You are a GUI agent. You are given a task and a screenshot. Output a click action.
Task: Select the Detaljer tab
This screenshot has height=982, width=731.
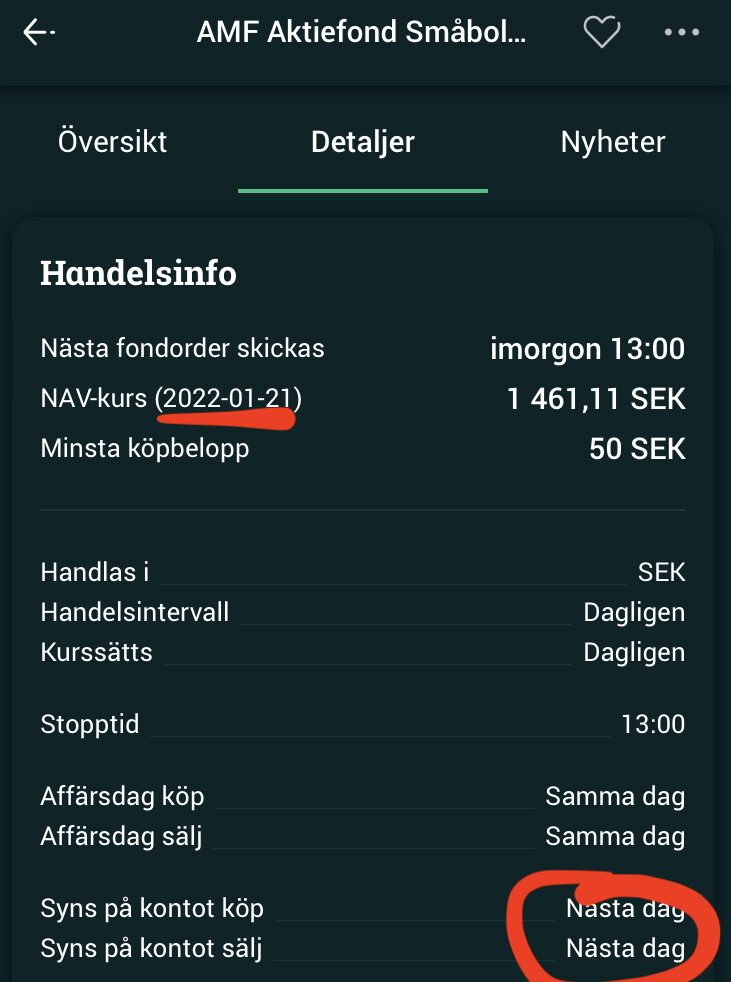[363, 142]
